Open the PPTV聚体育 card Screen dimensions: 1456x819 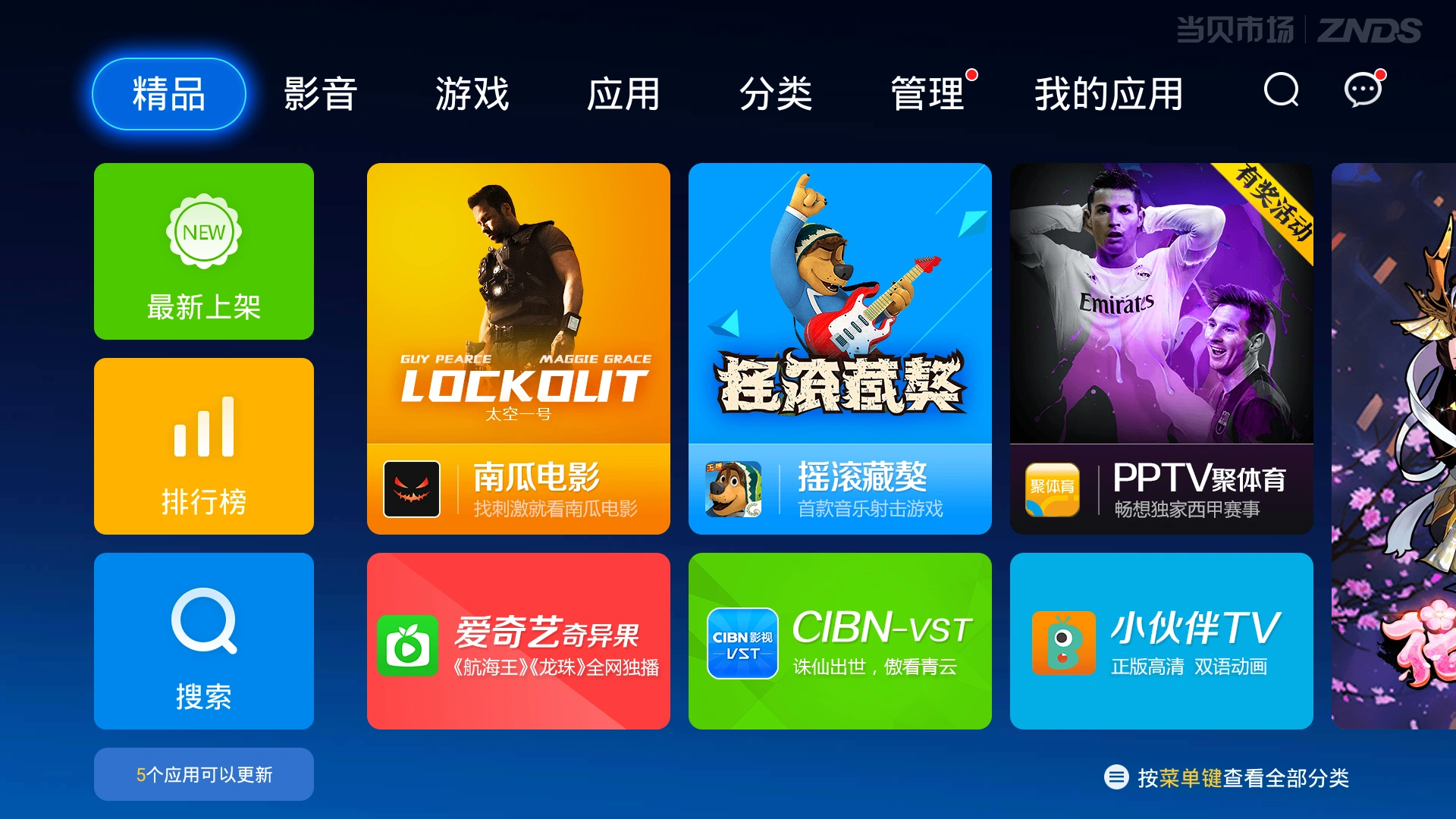(1162, 349)
